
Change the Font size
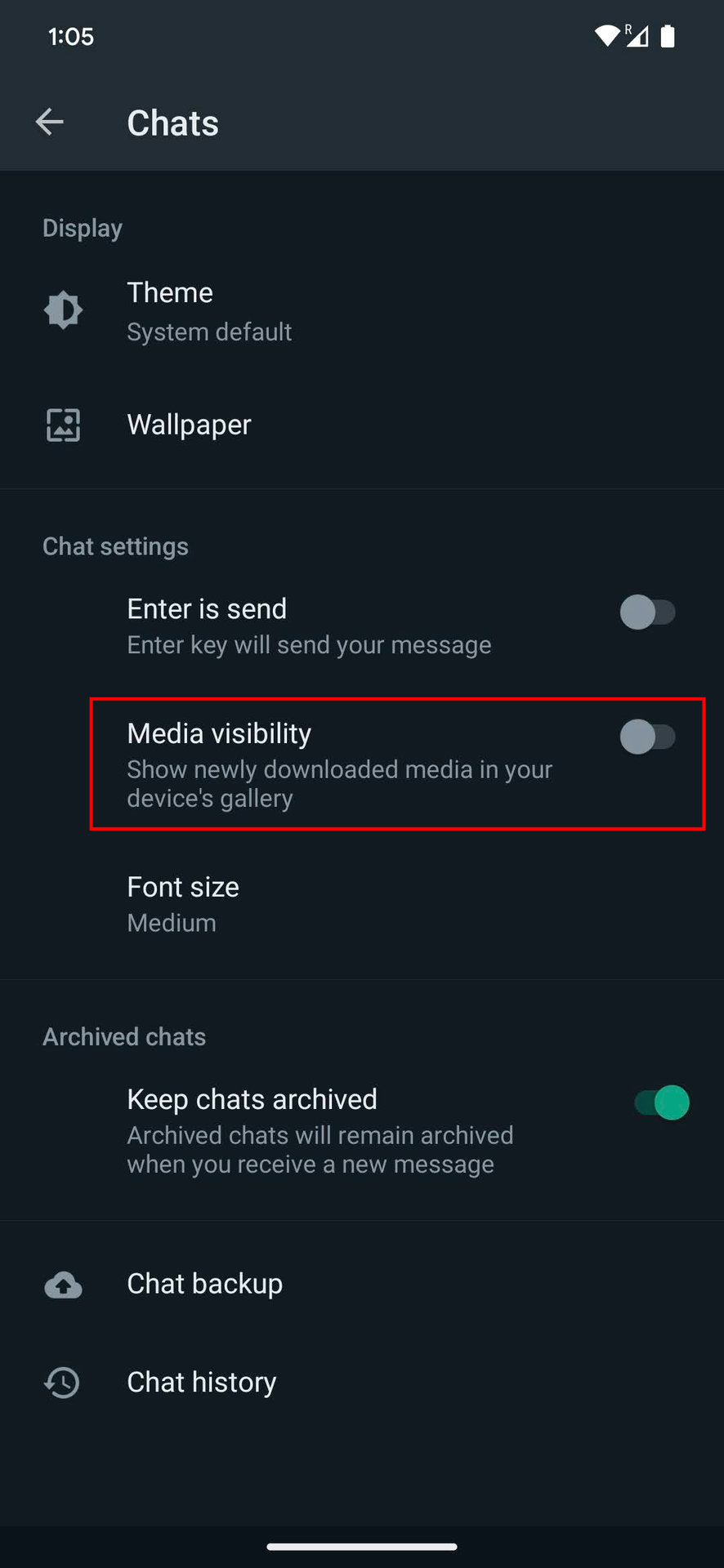click(183, 903)
